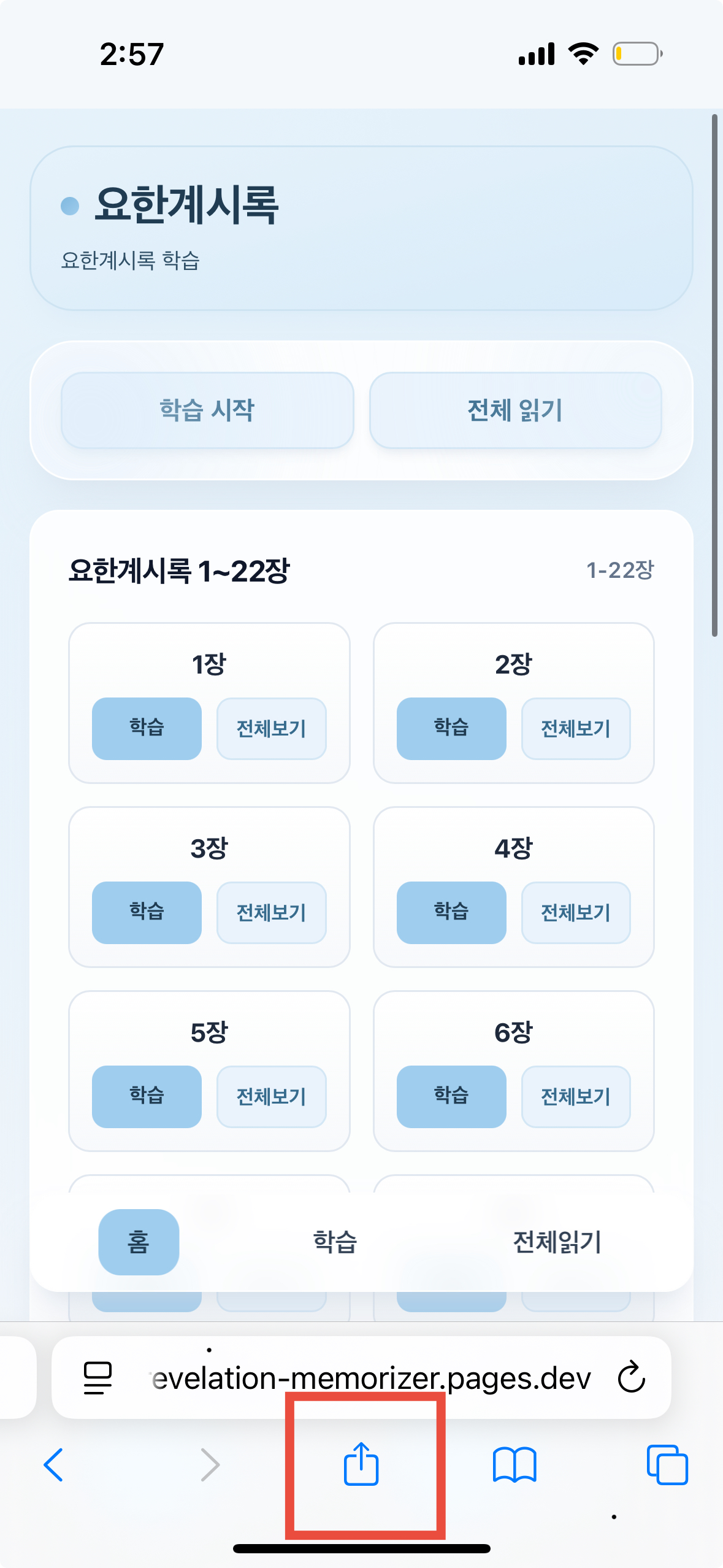723x1568 pixels.
Task: Start 학습 for chapter 5장
Action: (146, 1097)
